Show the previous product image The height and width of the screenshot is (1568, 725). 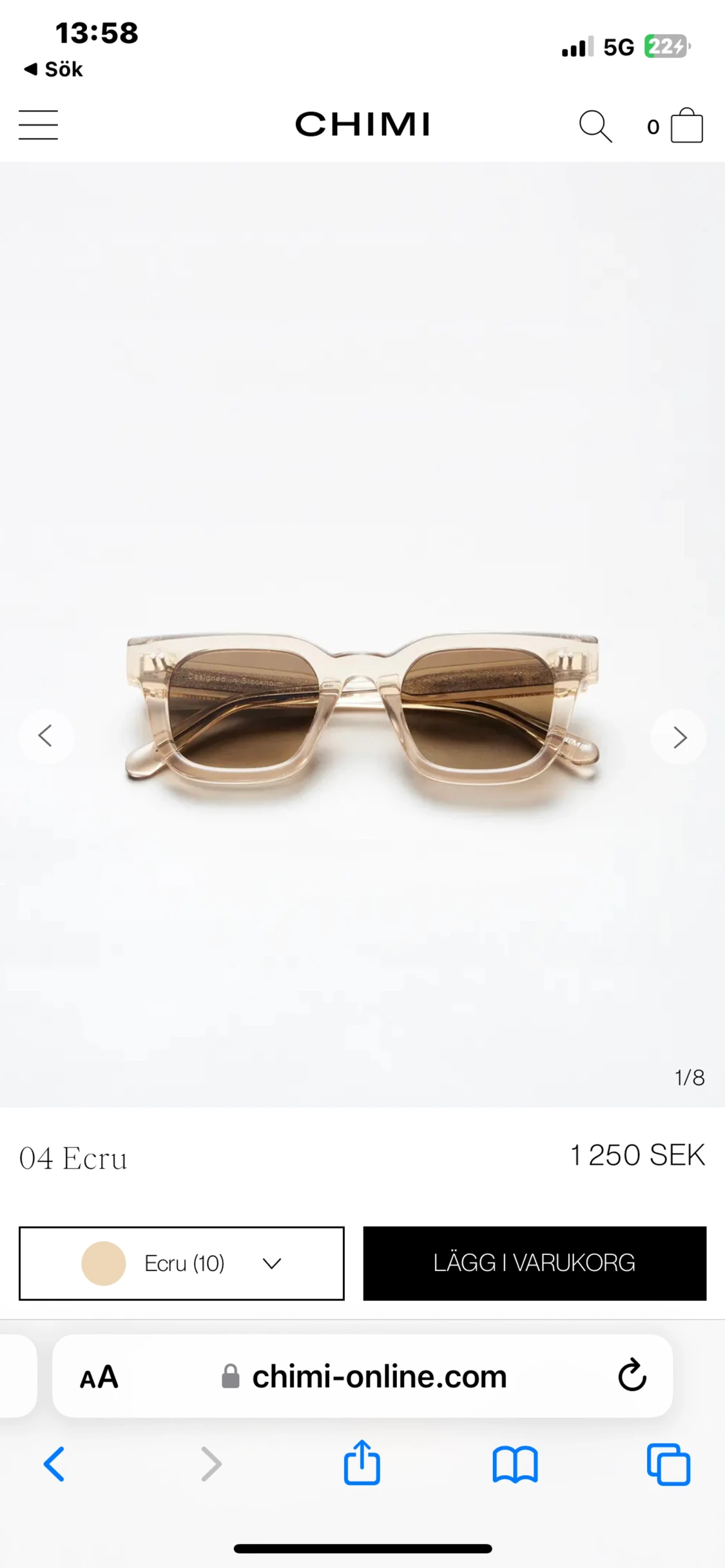point(46,736)
